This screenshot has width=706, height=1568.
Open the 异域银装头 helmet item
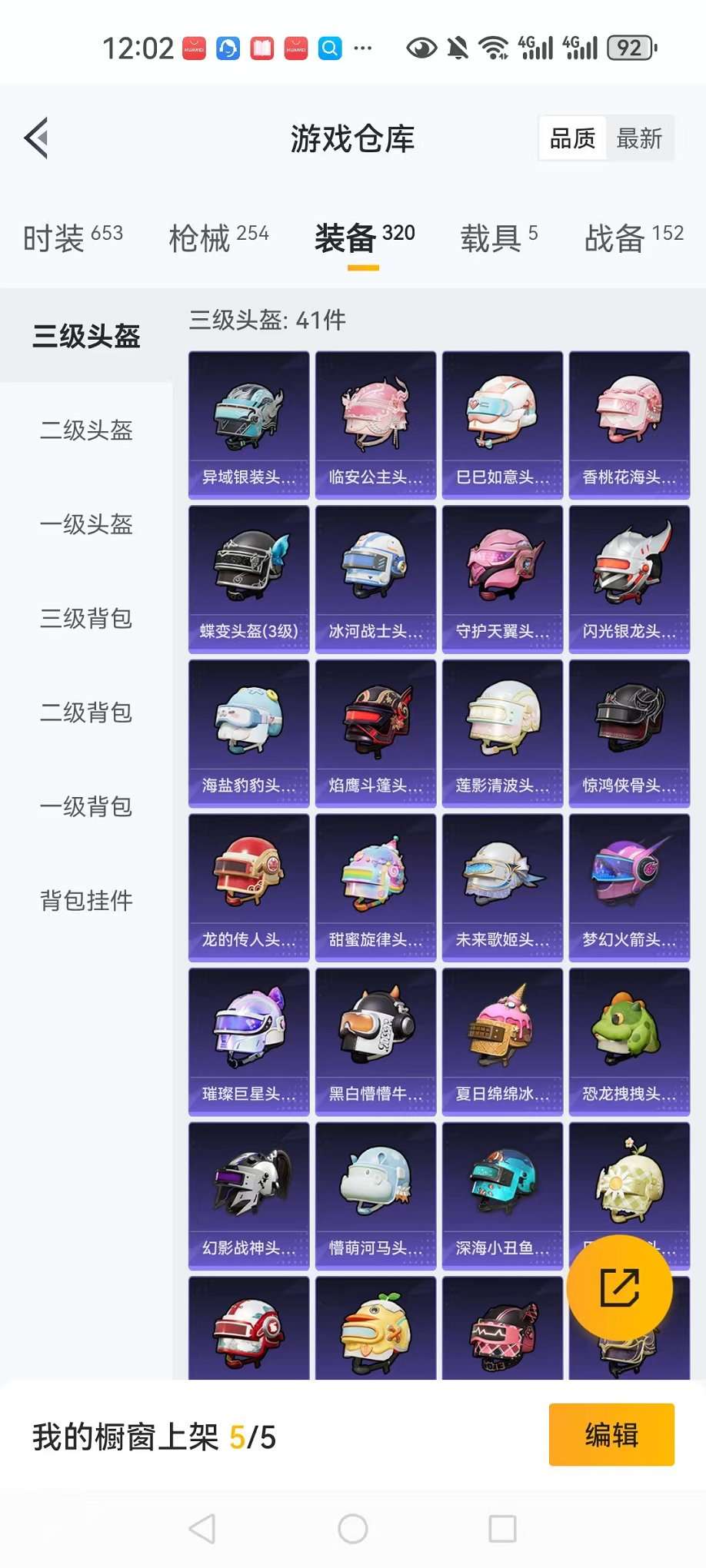pyautogui.click(x=248, y=425)
